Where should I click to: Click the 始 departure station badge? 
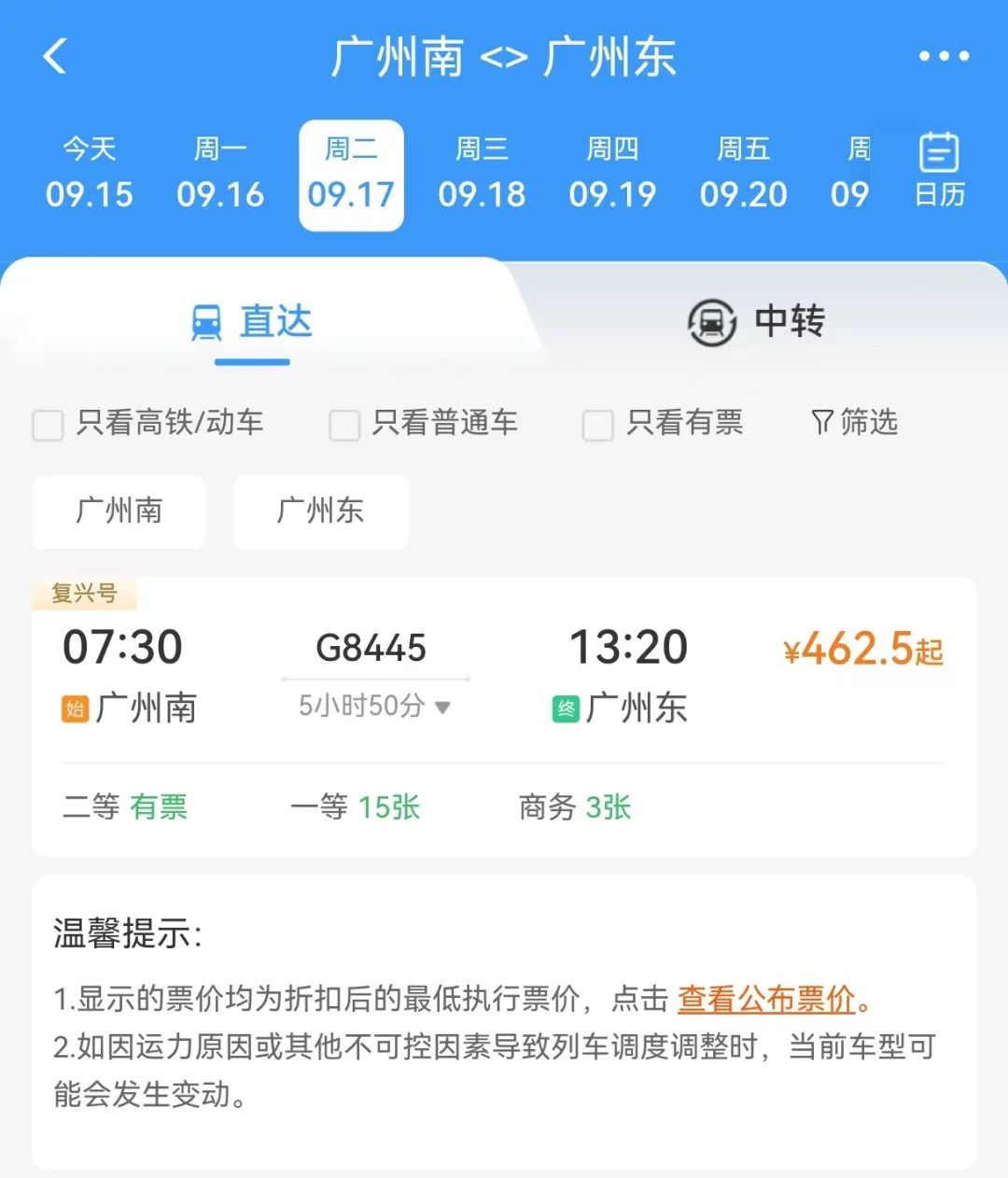(x=74, y=708)
